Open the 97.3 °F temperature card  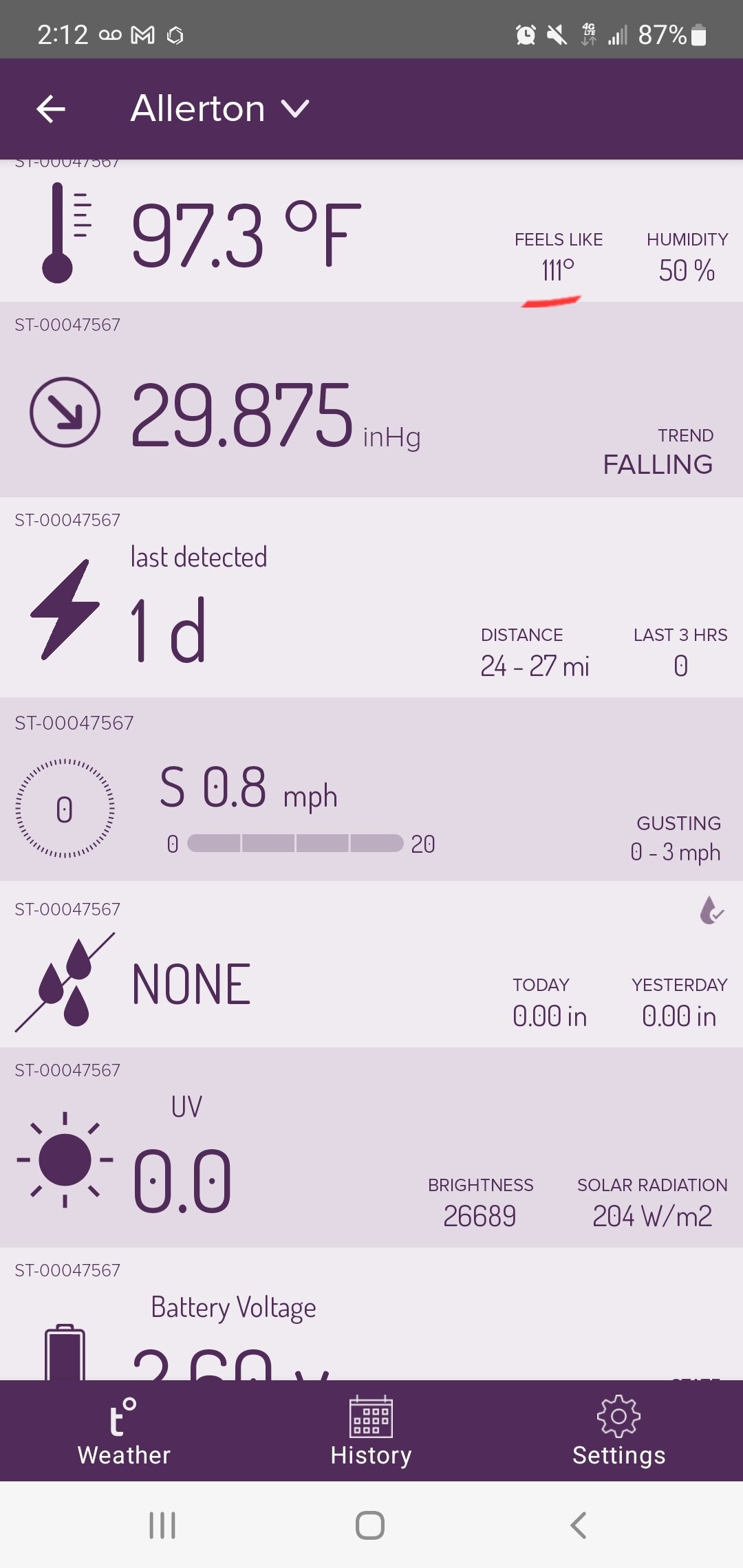pos(371,231)
